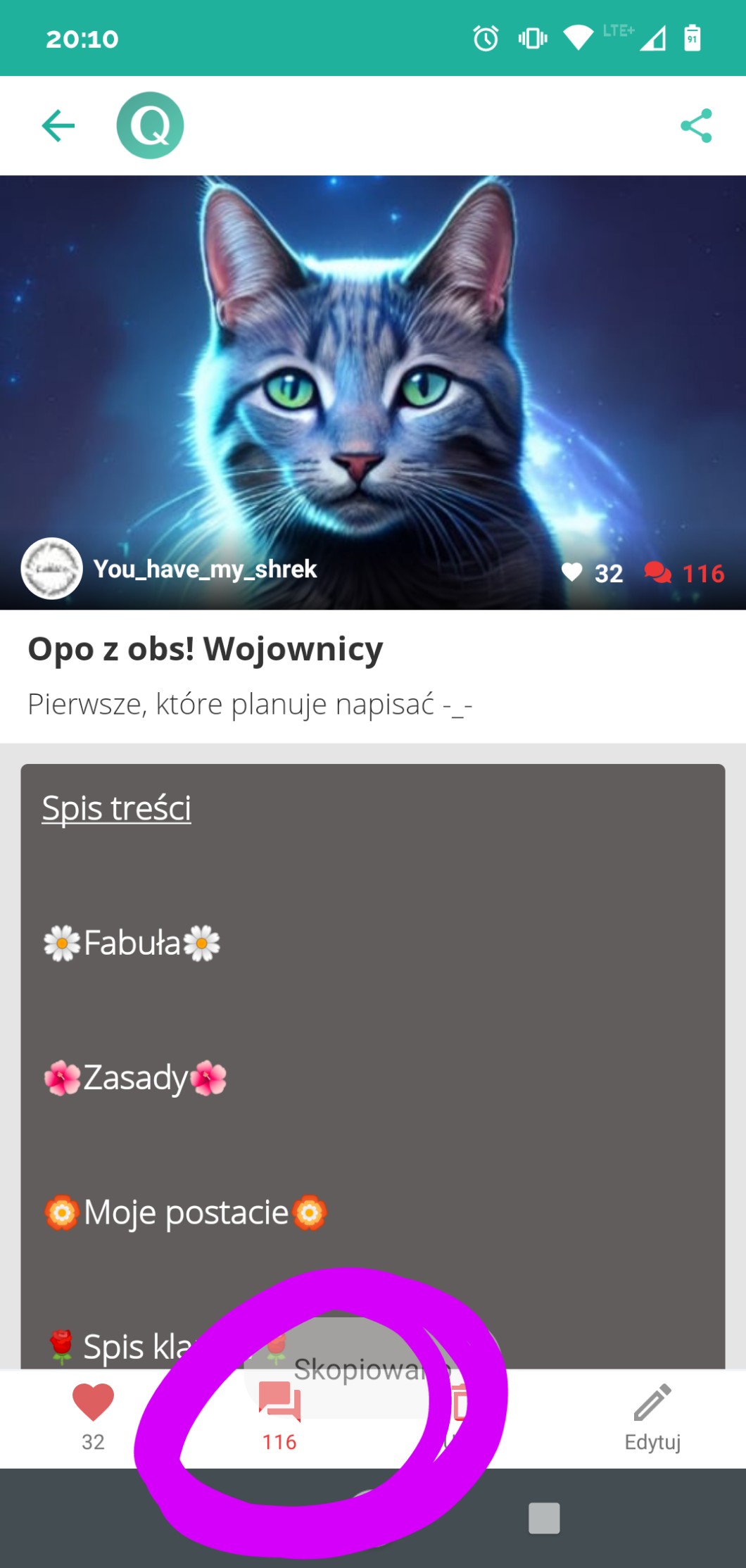Open the 116 comments in bottom bar
Image resolution: width=746 pixels, height=1568 pixels.
click(x=279, y=1415)
